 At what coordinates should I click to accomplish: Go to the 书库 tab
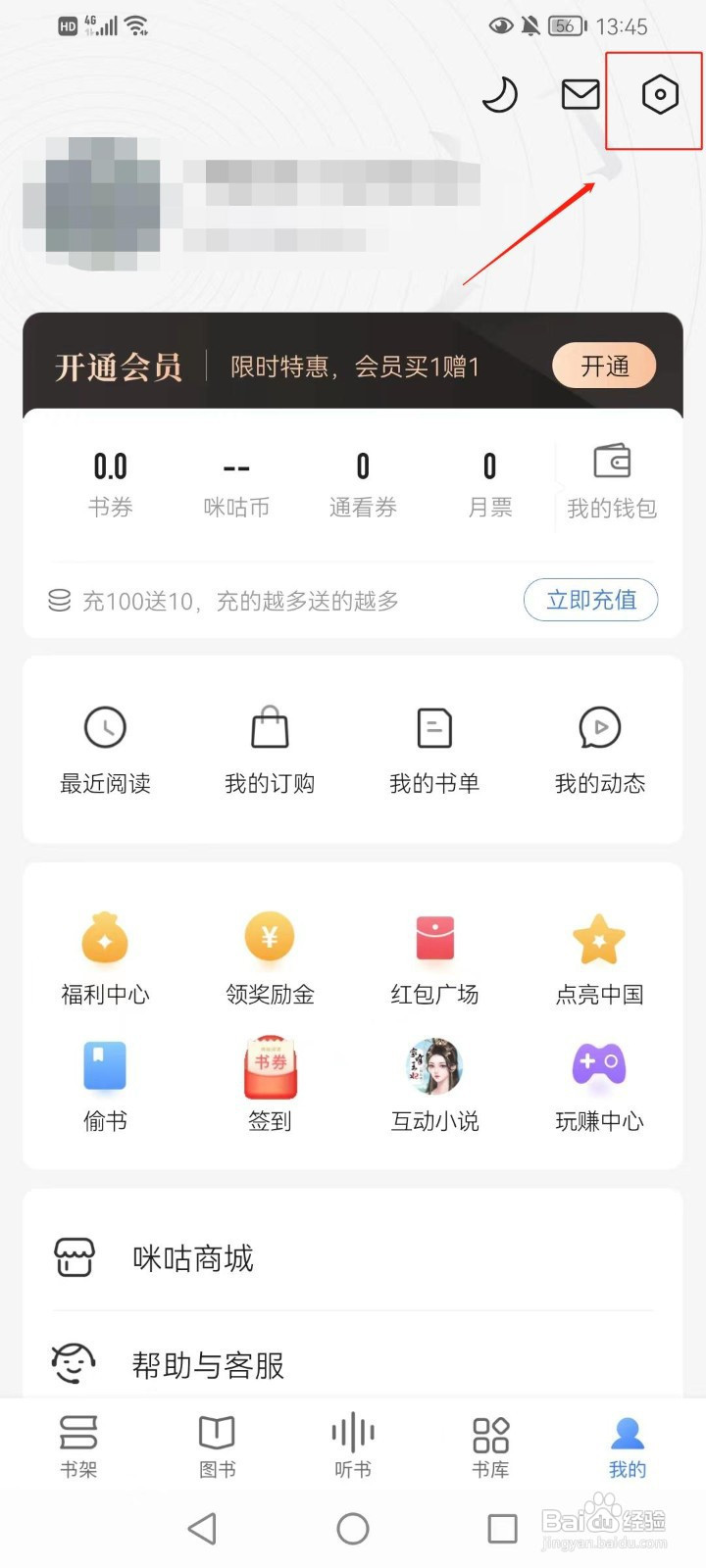[490, 1445]
